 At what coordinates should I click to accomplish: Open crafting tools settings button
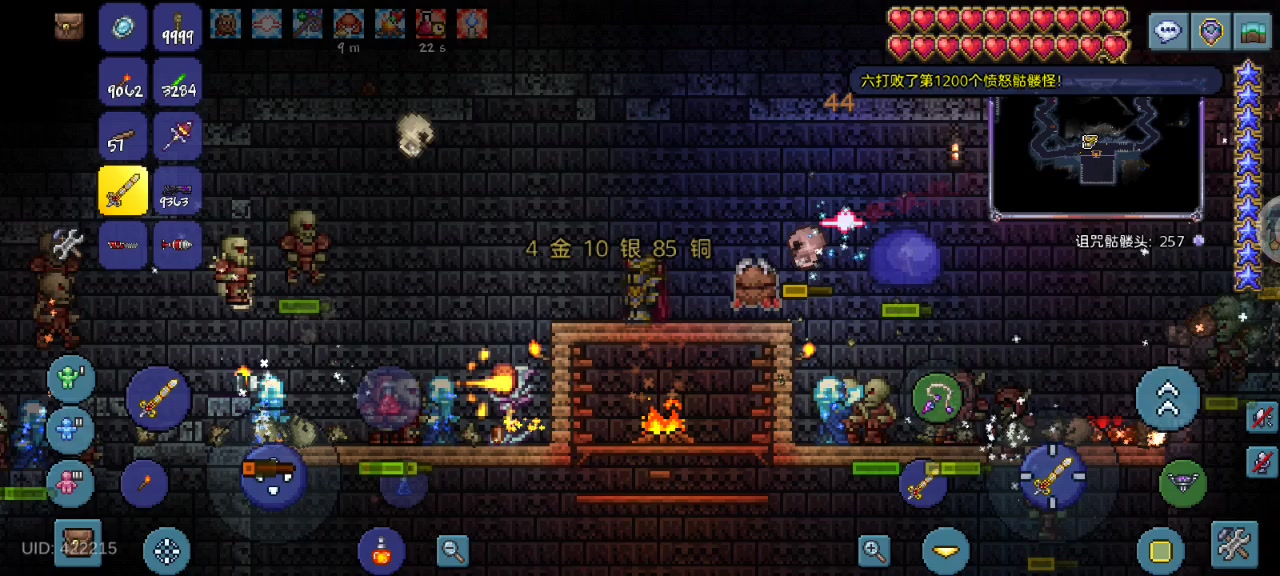(x=1234, y=545)
